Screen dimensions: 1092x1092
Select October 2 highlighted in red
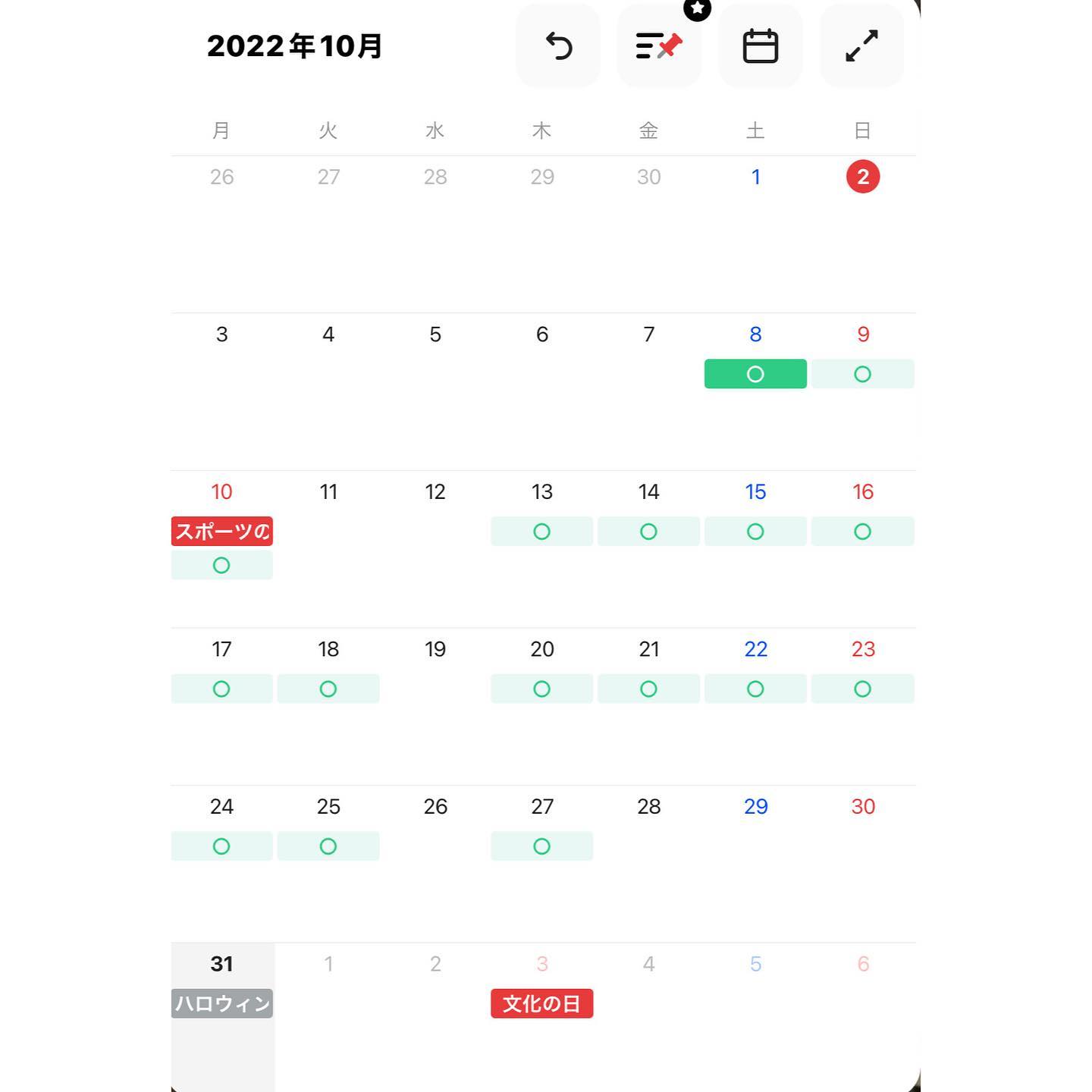coord(862,177)
